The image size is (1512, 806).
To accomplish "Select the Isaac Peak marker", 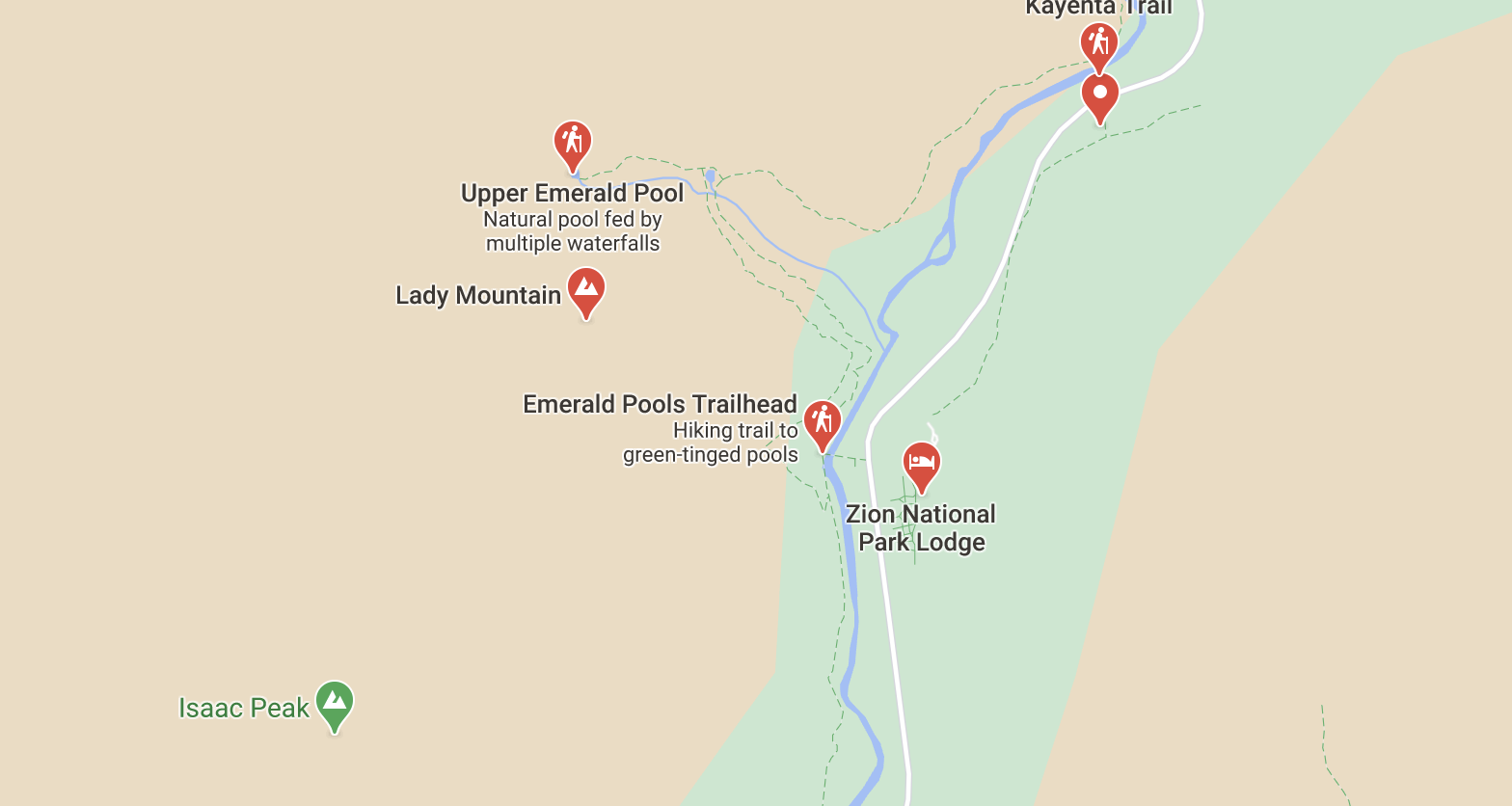I will coord(334,703).
